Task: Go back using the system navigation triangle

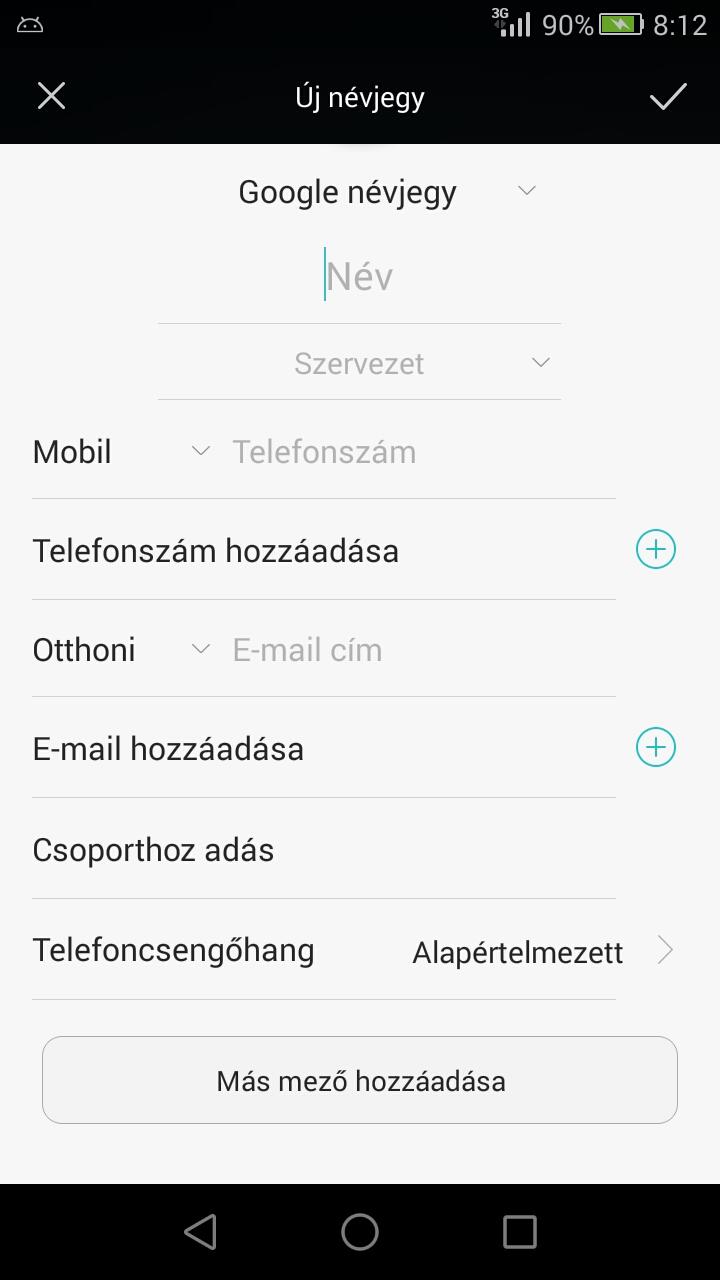Action: [200, 1232]
